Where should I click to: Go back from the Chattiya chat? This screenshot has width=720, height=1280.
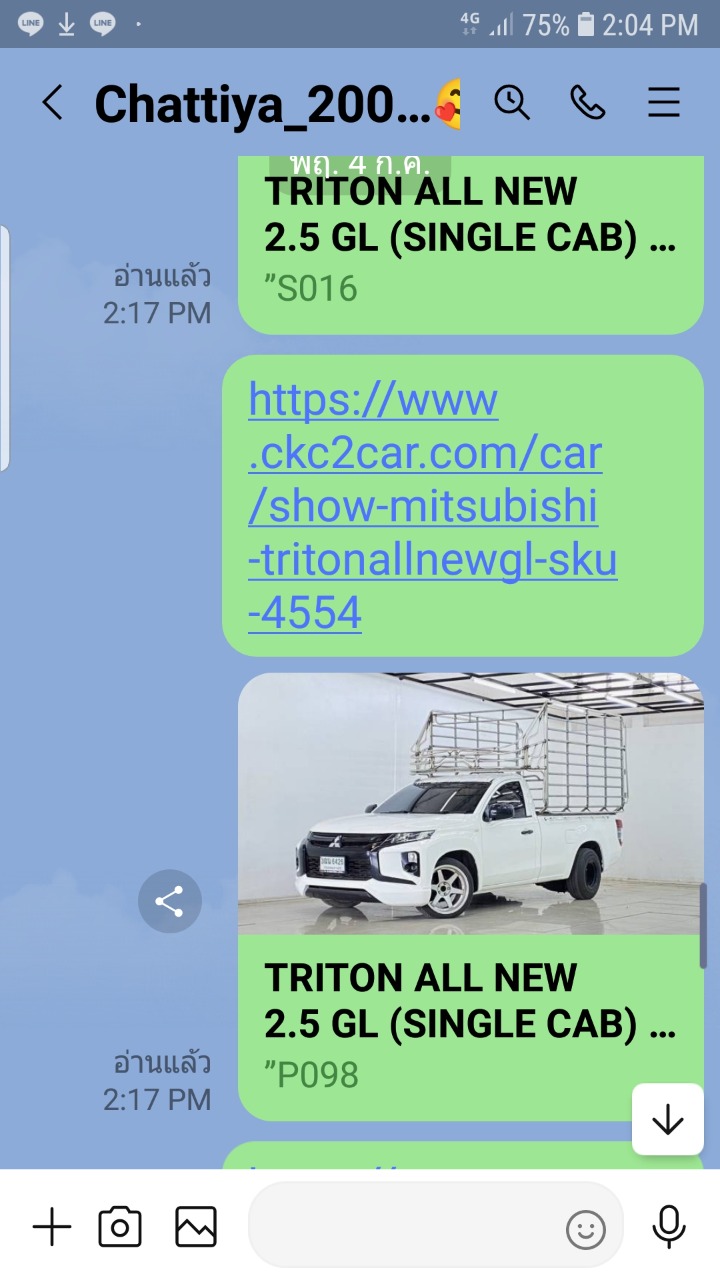[52, 102]
